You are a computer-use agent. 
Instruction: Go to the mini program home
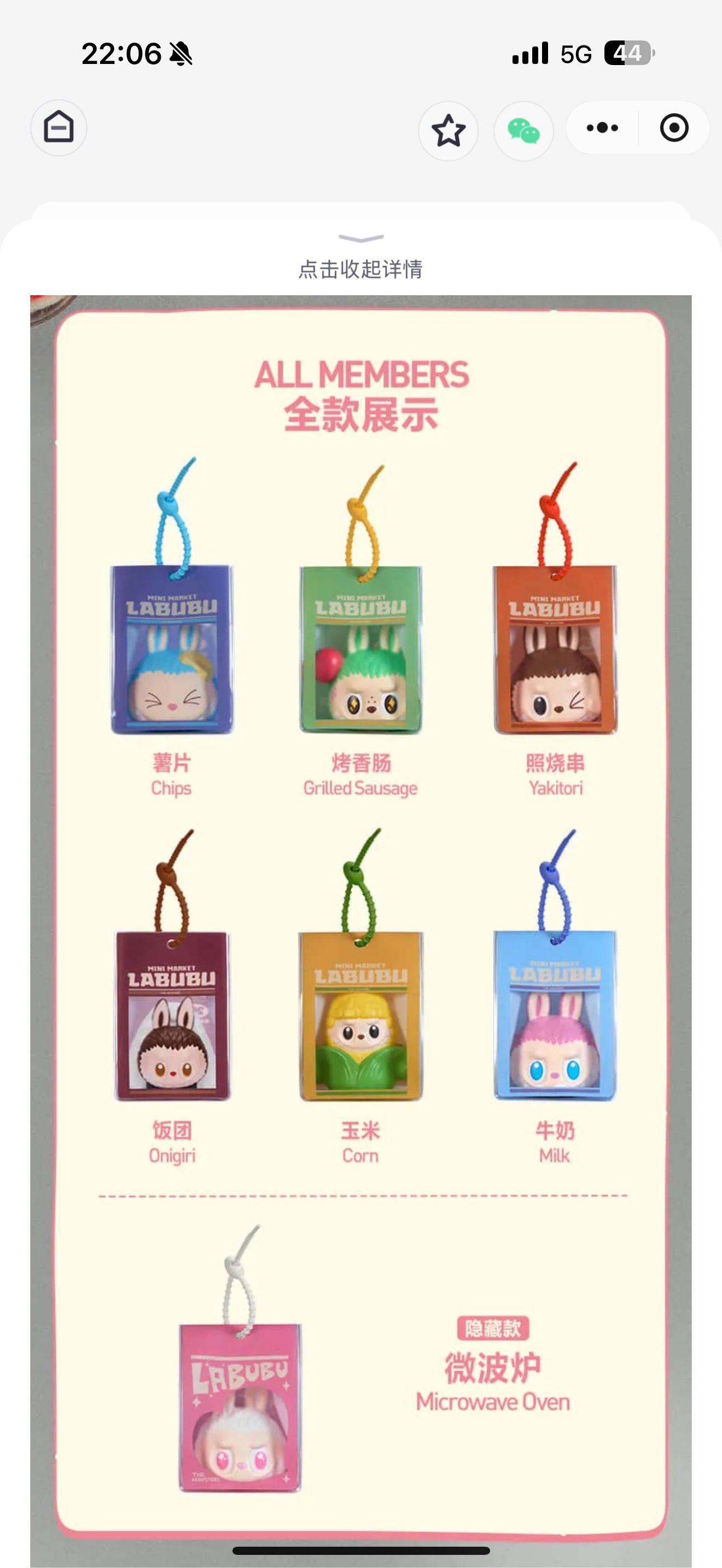point(59,128)
